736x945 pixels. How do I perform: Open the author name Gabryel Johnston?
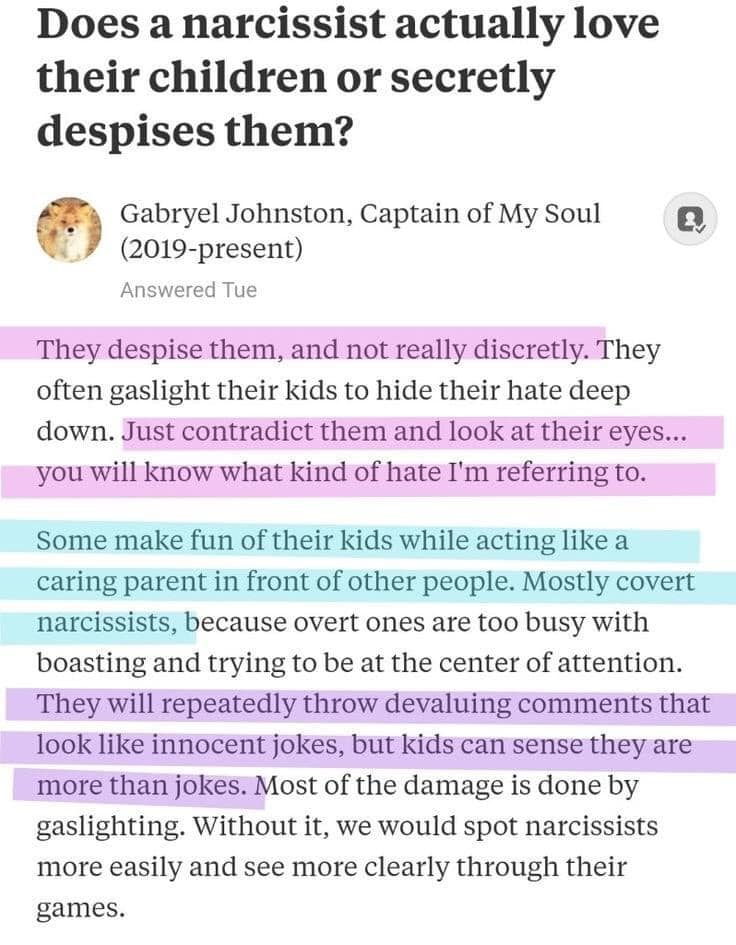tap(233, 212)
